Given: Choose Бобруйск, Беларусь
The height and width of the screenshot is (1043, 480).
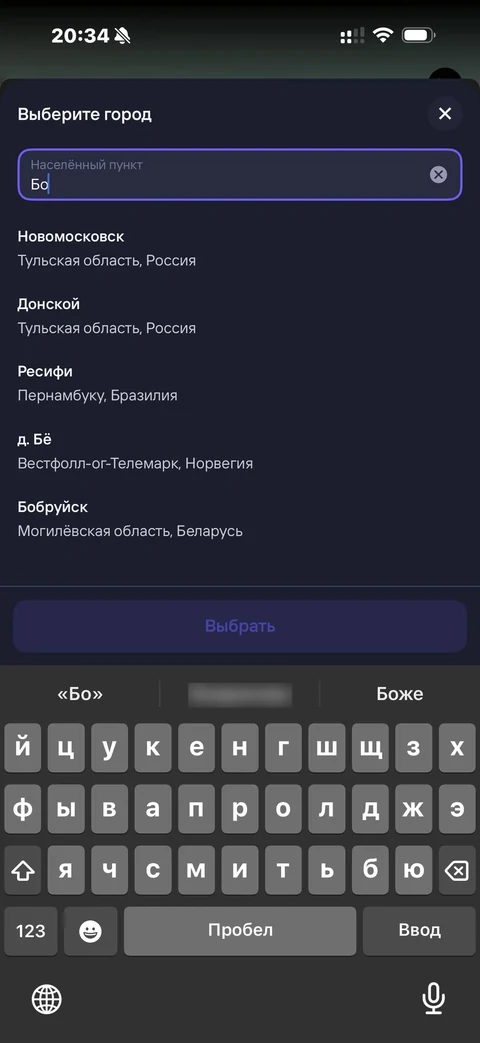Looking at the screenshot, I should coord(239,519).
